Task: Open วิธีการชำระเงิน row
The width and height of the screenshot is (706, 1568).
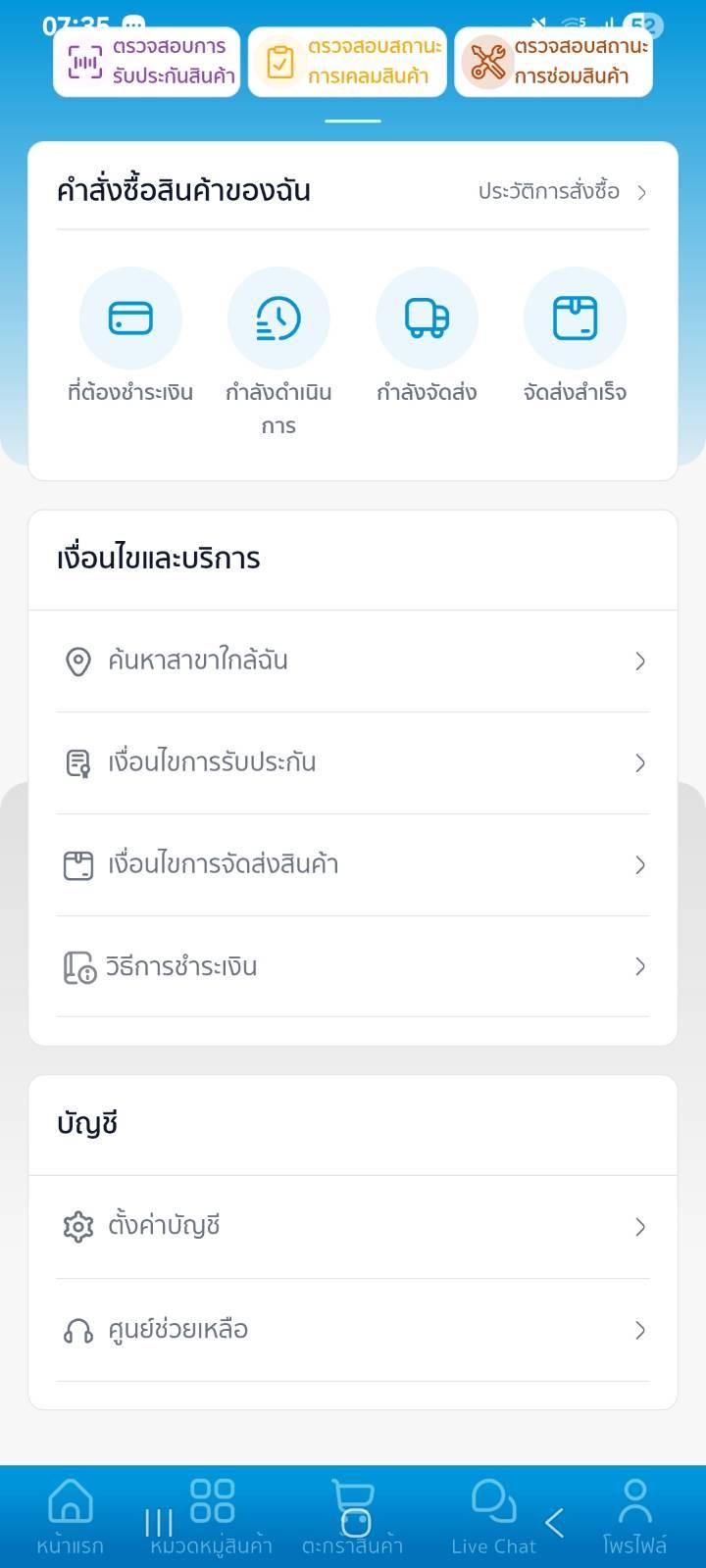Action: point(353,967)
